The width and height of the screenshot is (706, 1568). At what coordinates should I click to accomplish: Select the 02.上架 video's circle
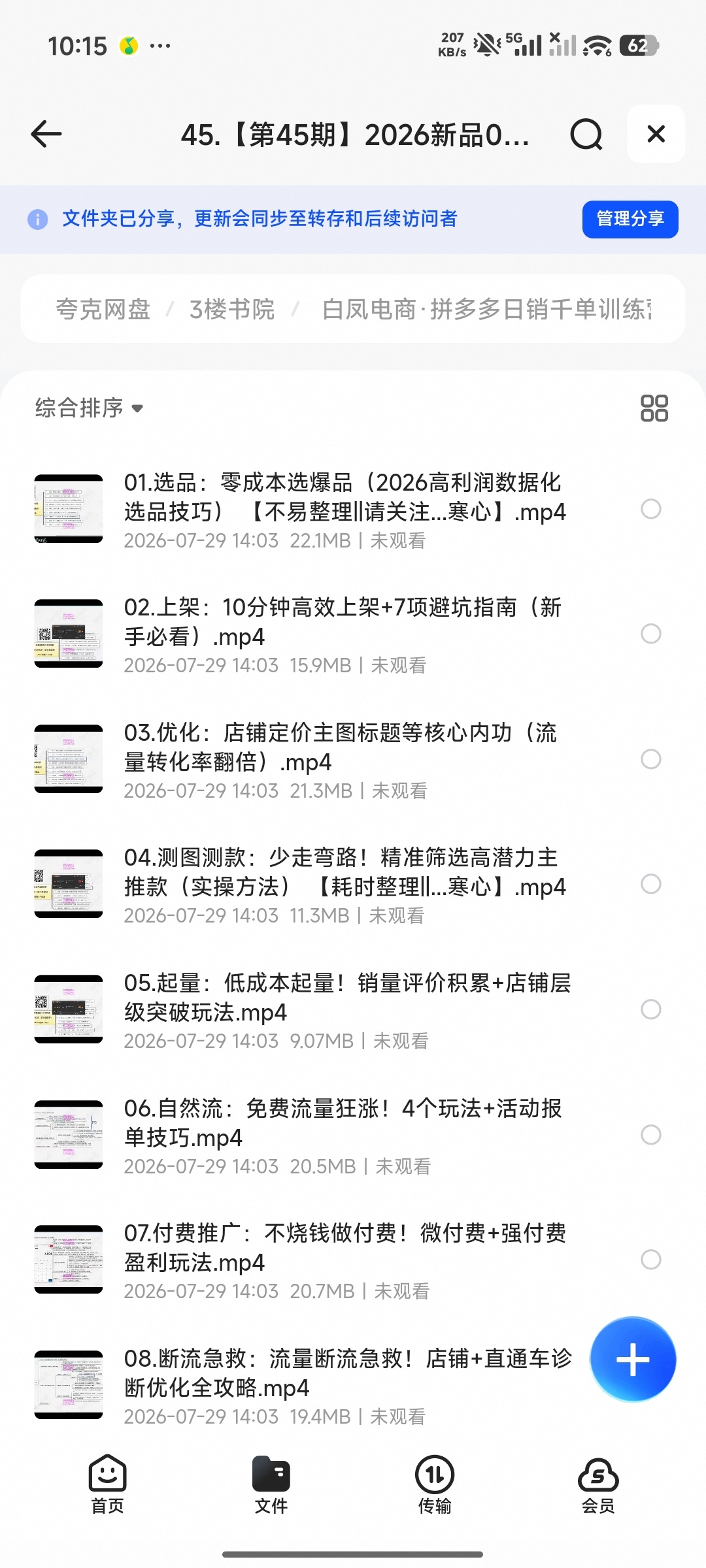pos(650,634)
